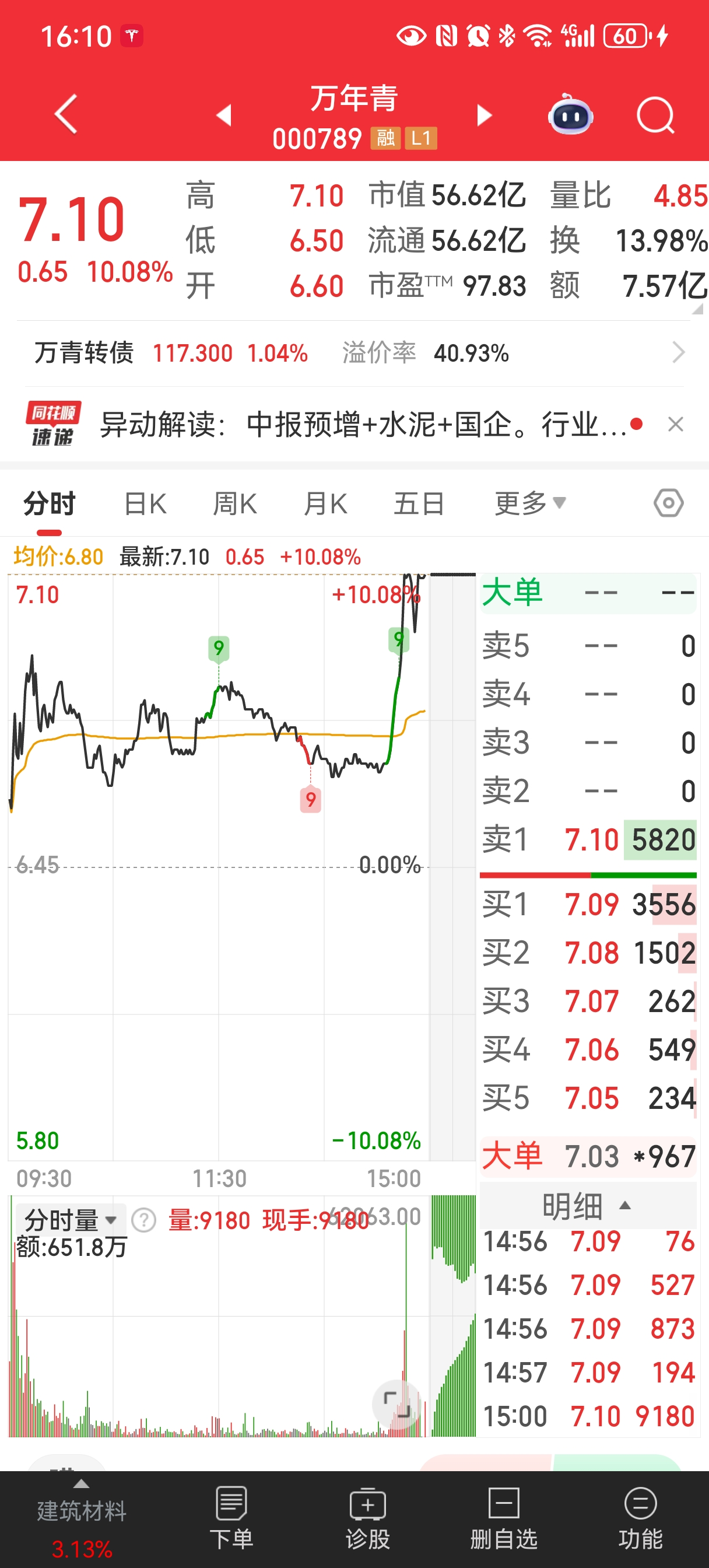Open 下单 to place an order

coord(231,1517)
